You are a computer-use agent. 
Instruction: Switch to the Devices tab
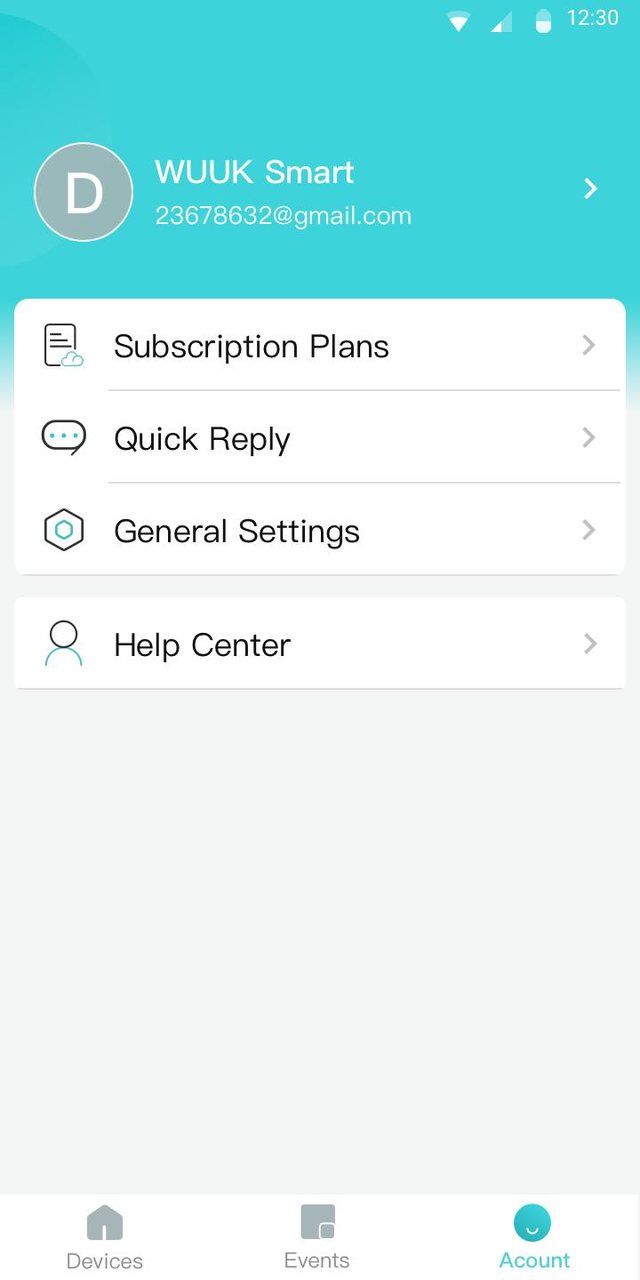105,1237
